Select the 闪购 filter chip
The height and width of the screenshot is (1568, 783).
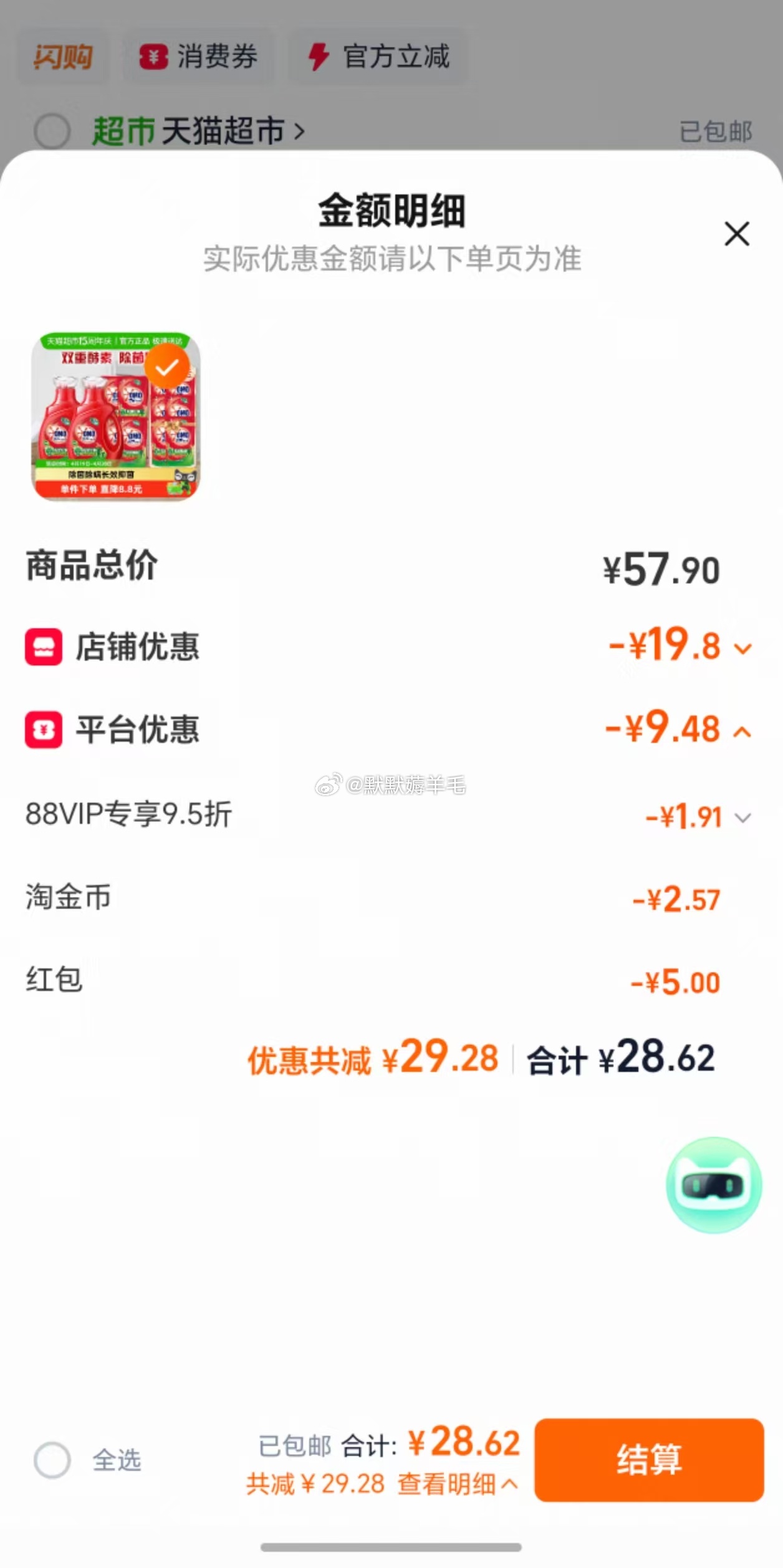pyautogui.click(x=62, y=57)
